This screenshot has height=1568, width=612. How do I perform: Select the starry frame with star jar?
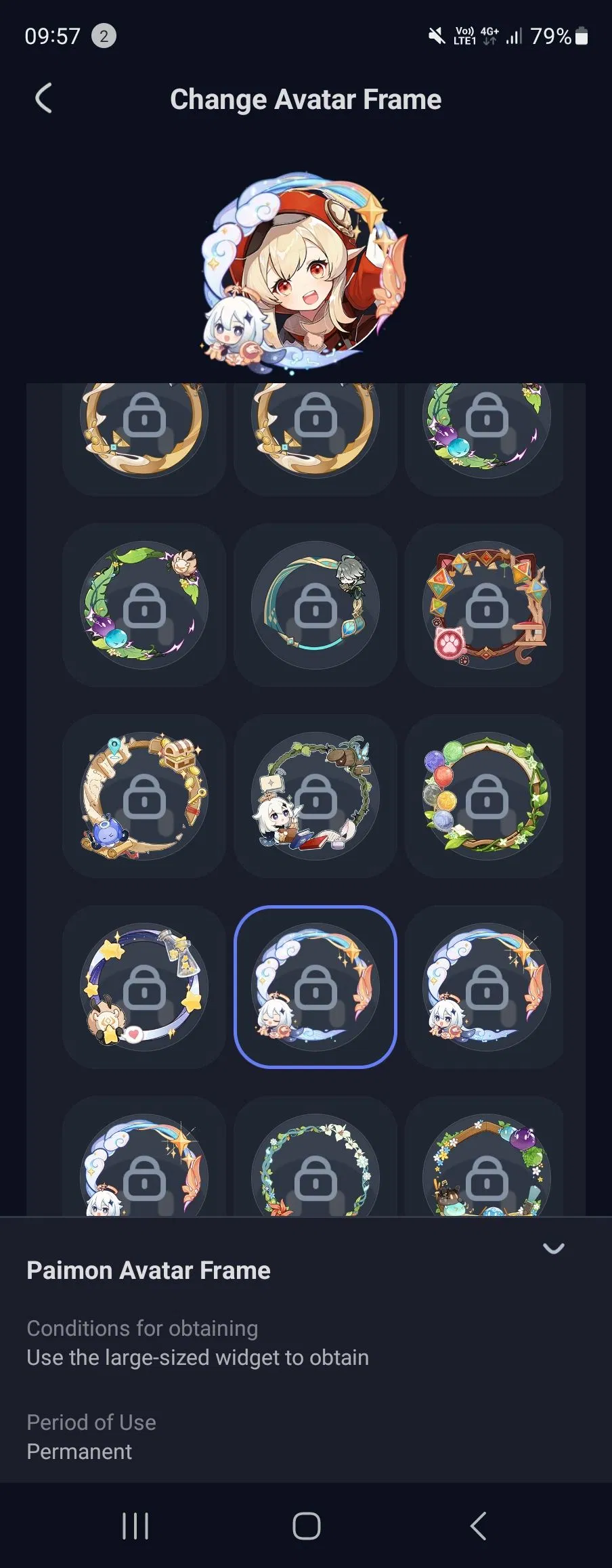144,986
